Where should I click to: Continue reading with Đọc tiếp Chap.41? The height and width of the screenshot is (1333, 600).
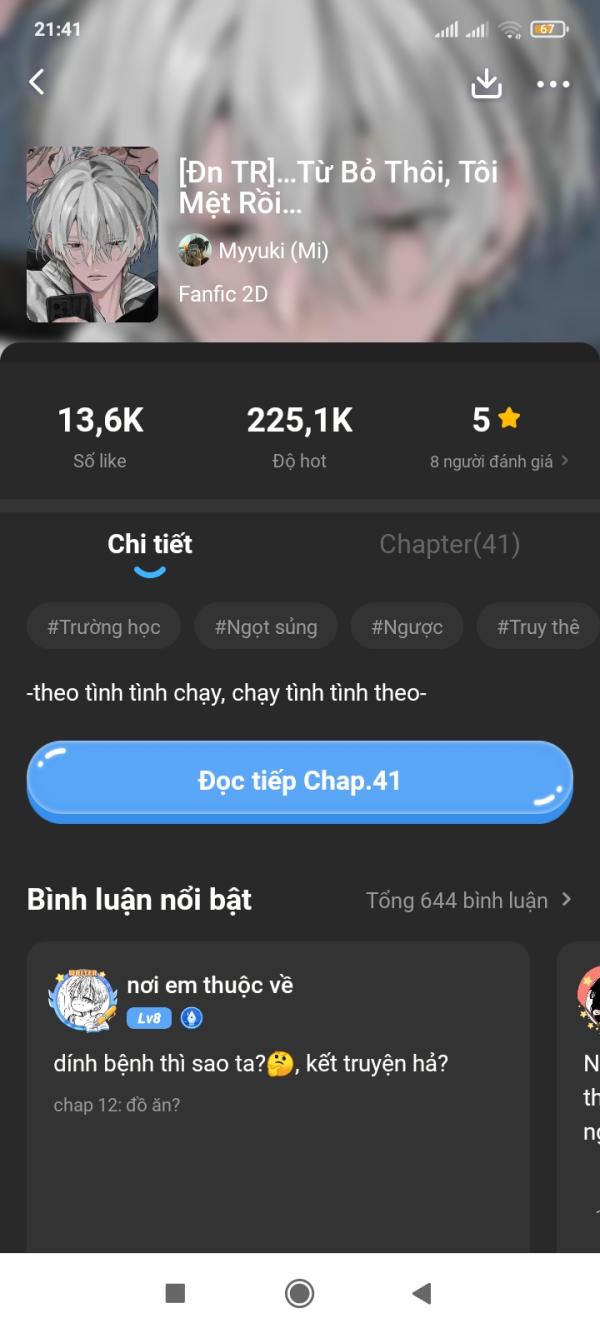click(299, 782)
